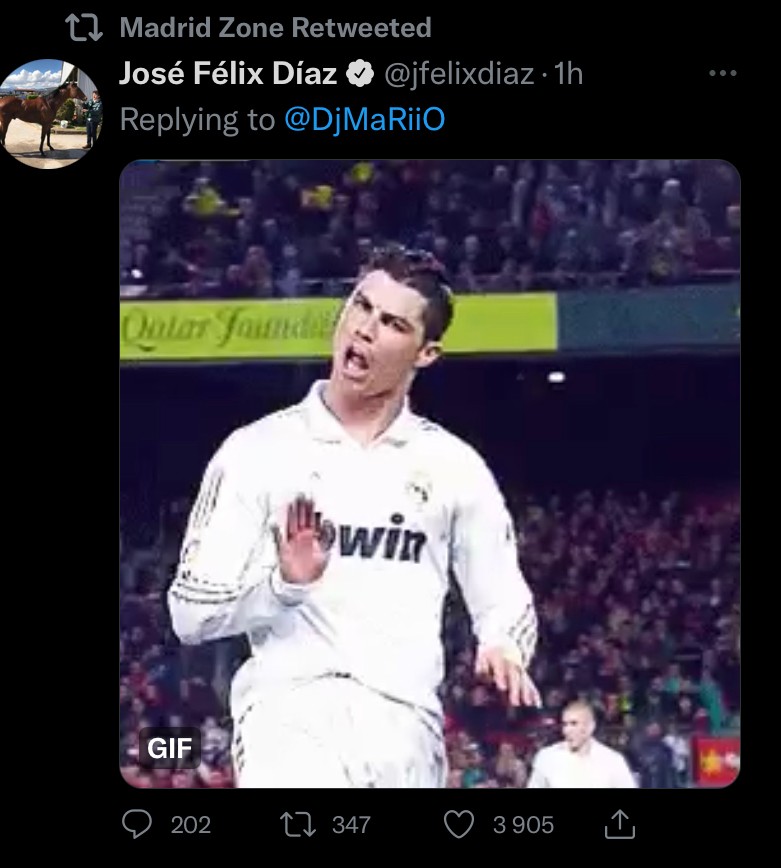
Task: Click the verified blue checkmark badge
Action: pos(356,72)
